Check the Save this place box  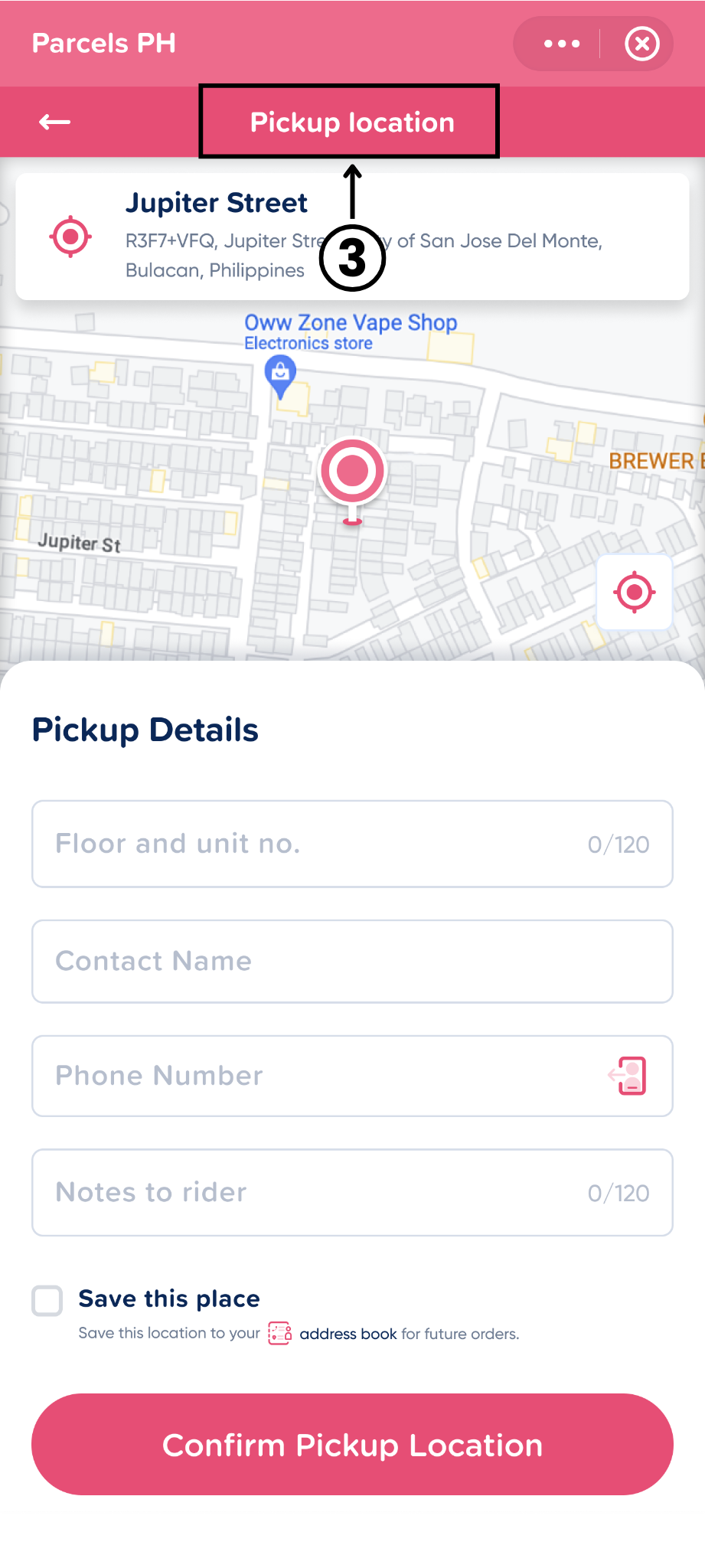tap(47, 1301)
